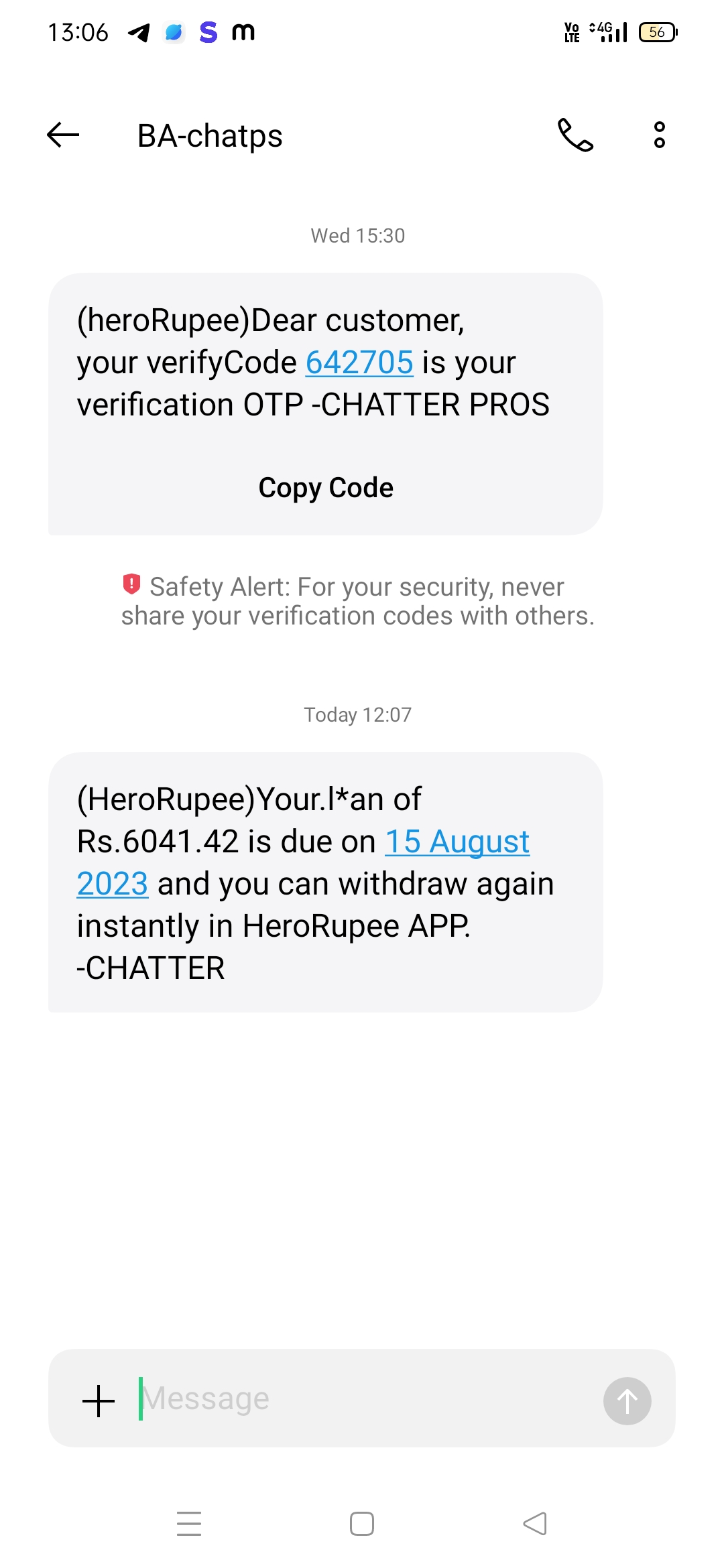Go to the home screen
Image resolution: width=724 pixels, height=1568 pixels.
pos(362,1524)
